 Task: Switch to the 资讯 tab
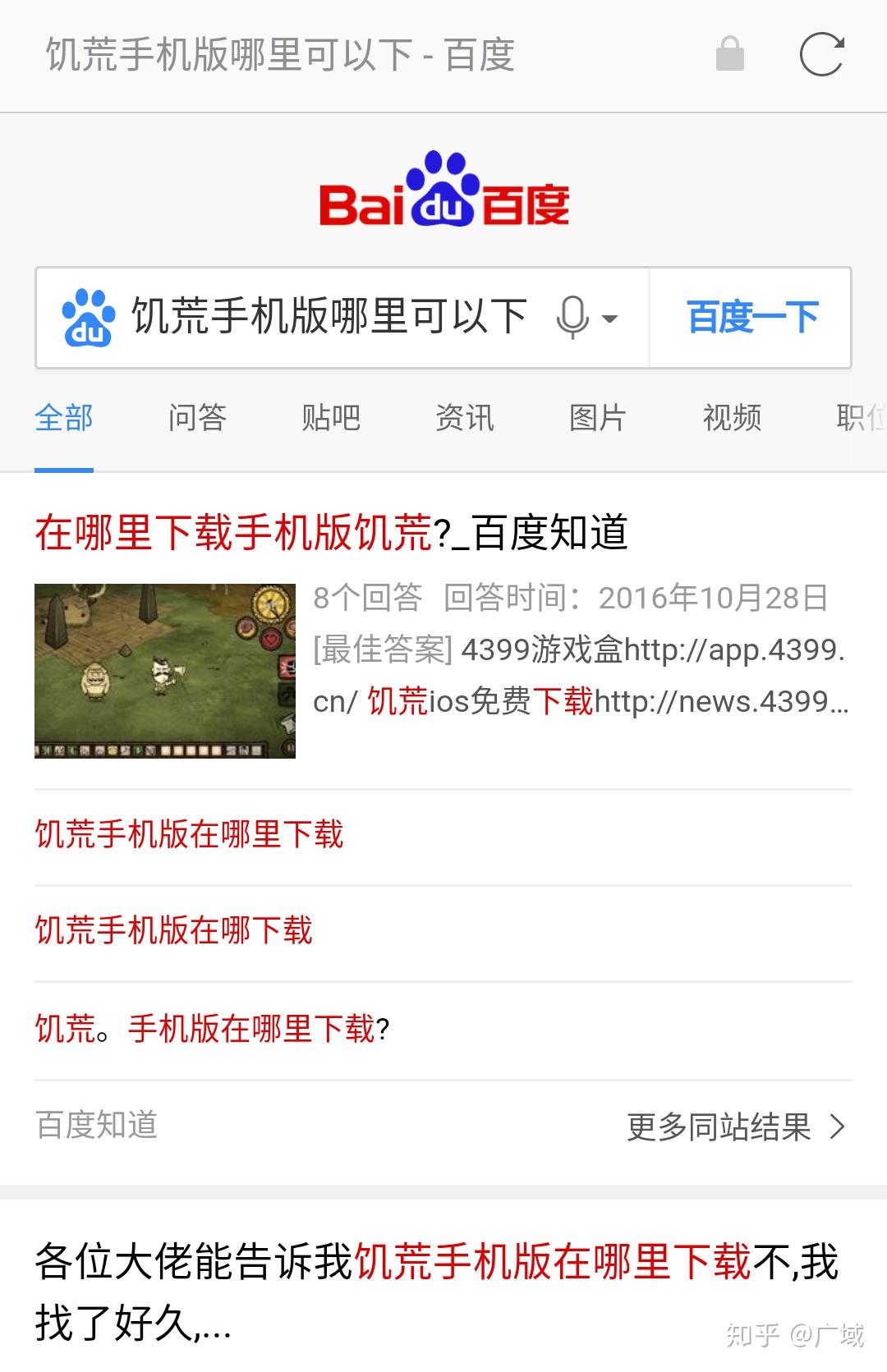pos(464,418)
